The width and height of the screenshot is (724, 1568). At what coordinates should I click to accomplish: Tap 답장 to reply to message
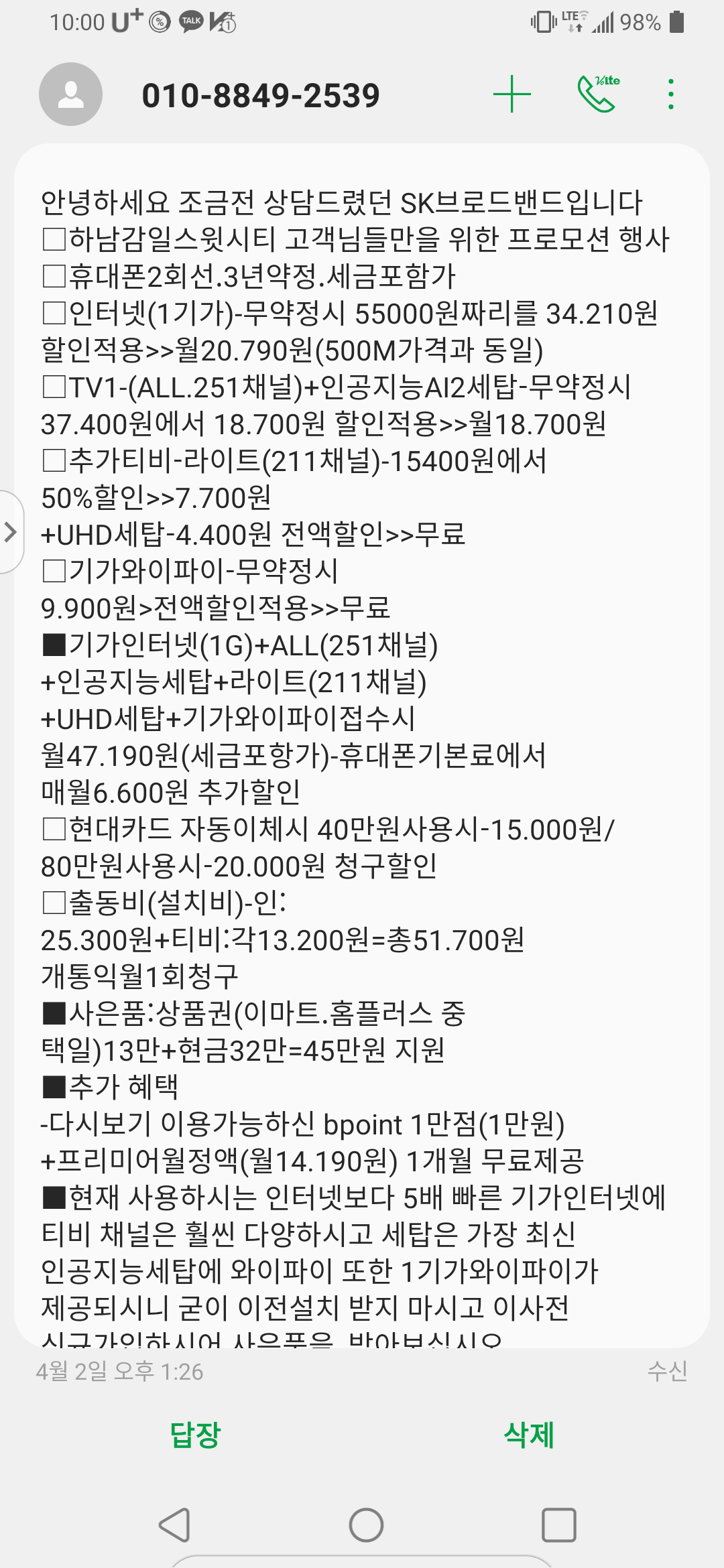pyautogui.click(x=195, y=1435)
